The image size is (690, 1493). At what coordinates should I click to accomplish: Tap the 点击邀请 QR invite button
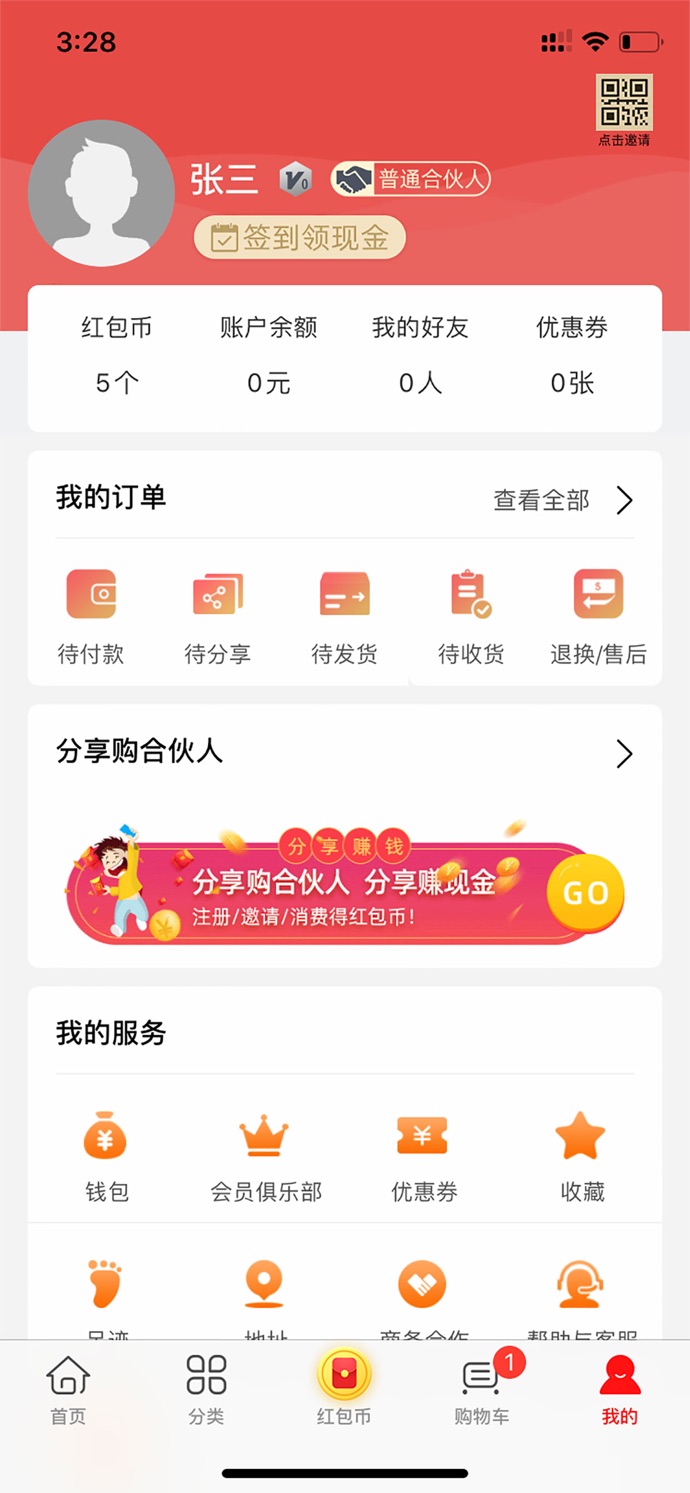click(624, 109)
